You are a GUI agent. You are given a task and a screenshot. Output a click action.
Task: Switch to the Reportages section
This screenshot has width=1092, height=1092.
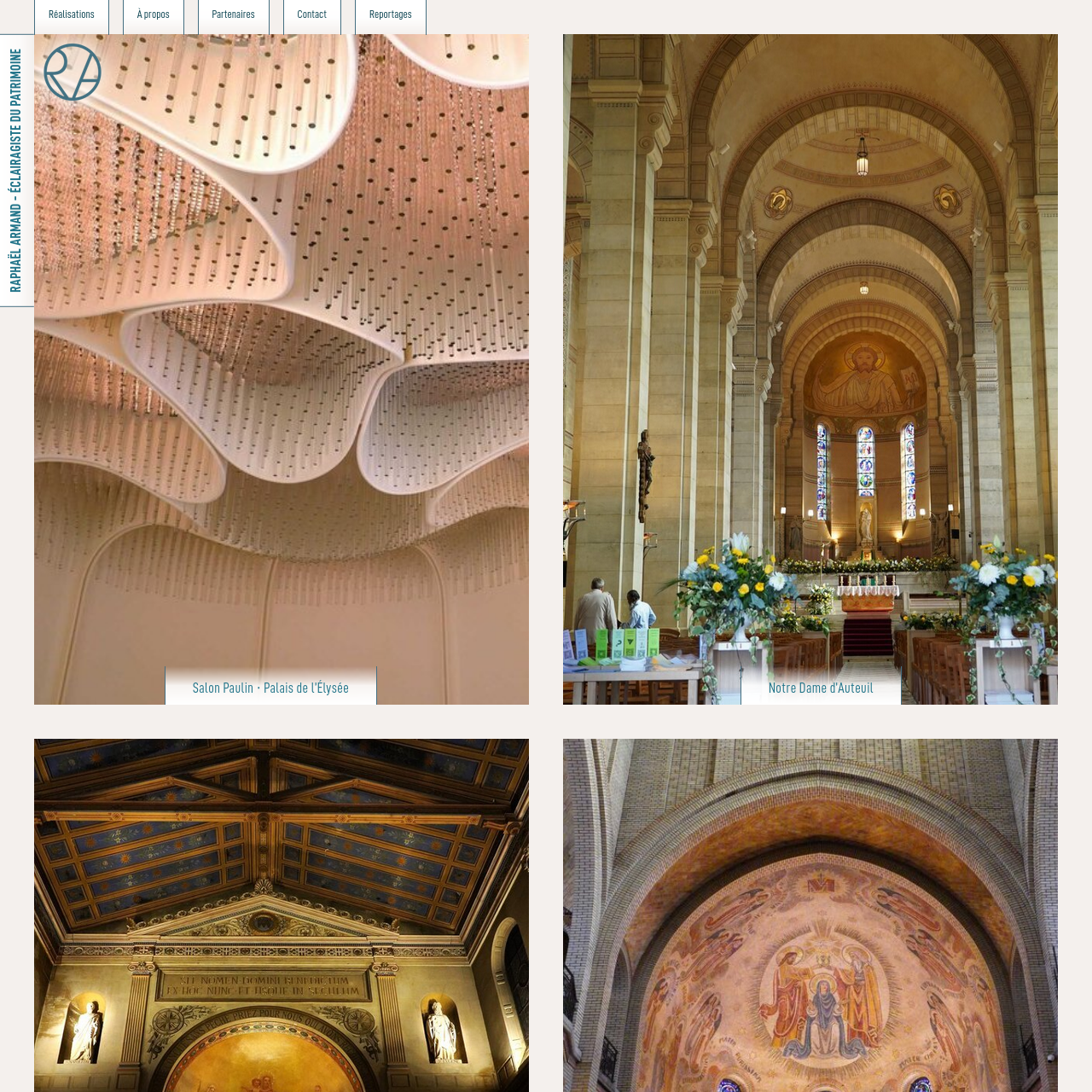click(390, 15)
